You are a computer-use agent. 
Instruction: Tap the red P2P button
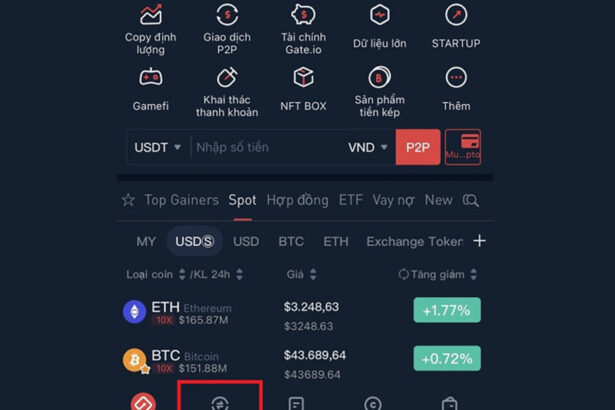(417, 147)
